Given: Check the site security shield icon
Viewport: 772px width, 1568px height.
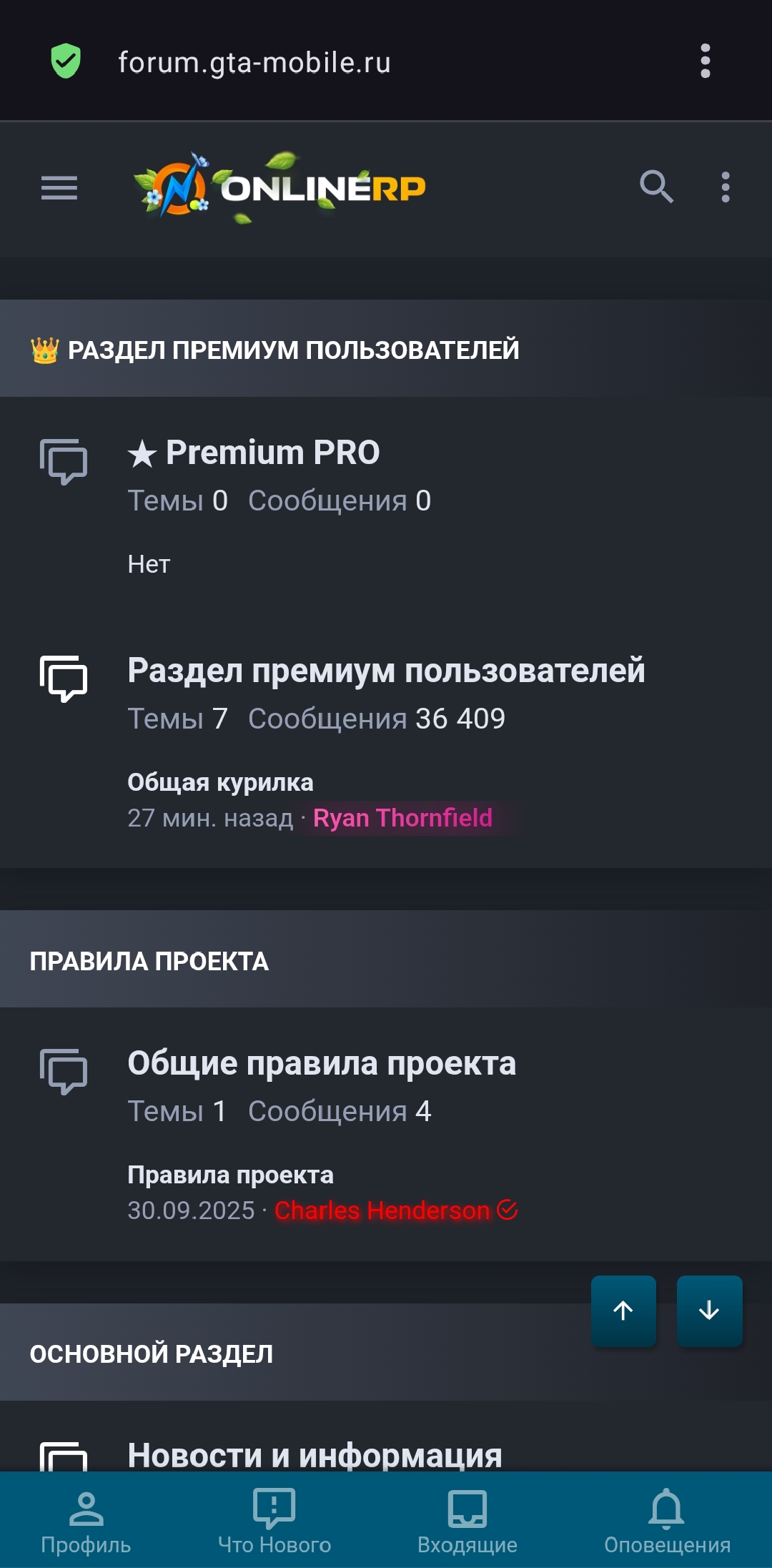Looking at the screenshot, I should pyautogui.click(x=66, y=61).
